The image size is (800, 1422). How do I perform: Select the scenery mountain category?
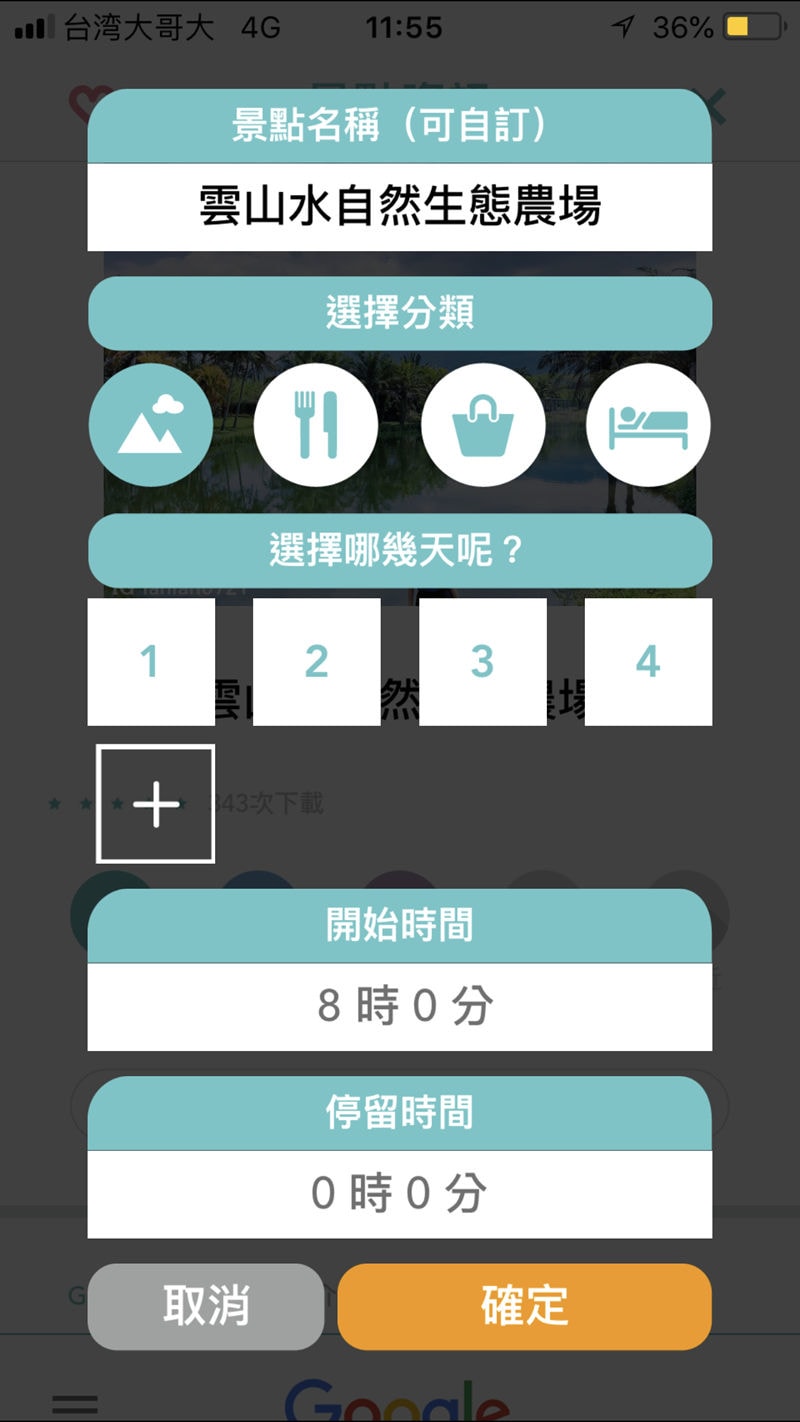151,425
